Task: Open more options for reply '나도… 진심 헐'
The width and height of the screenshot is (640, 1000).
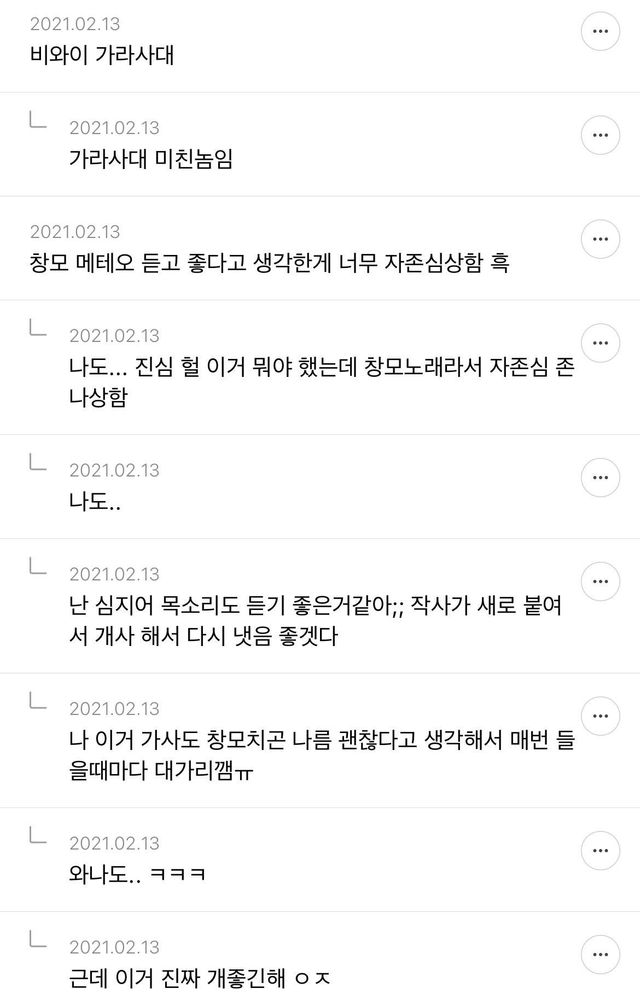Action: (x=600, y=343)
